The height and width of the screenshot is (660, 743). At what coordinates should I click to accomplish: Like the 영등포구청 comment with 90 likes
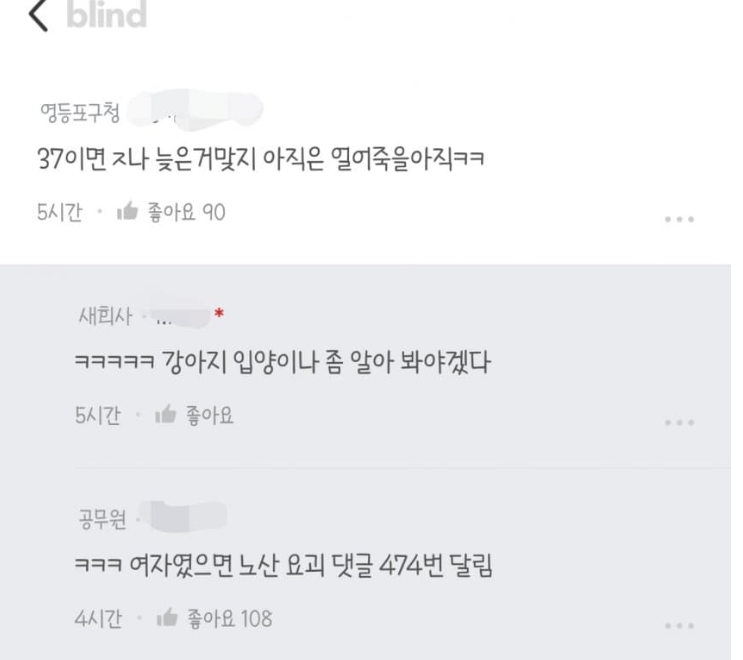[128, 213]
